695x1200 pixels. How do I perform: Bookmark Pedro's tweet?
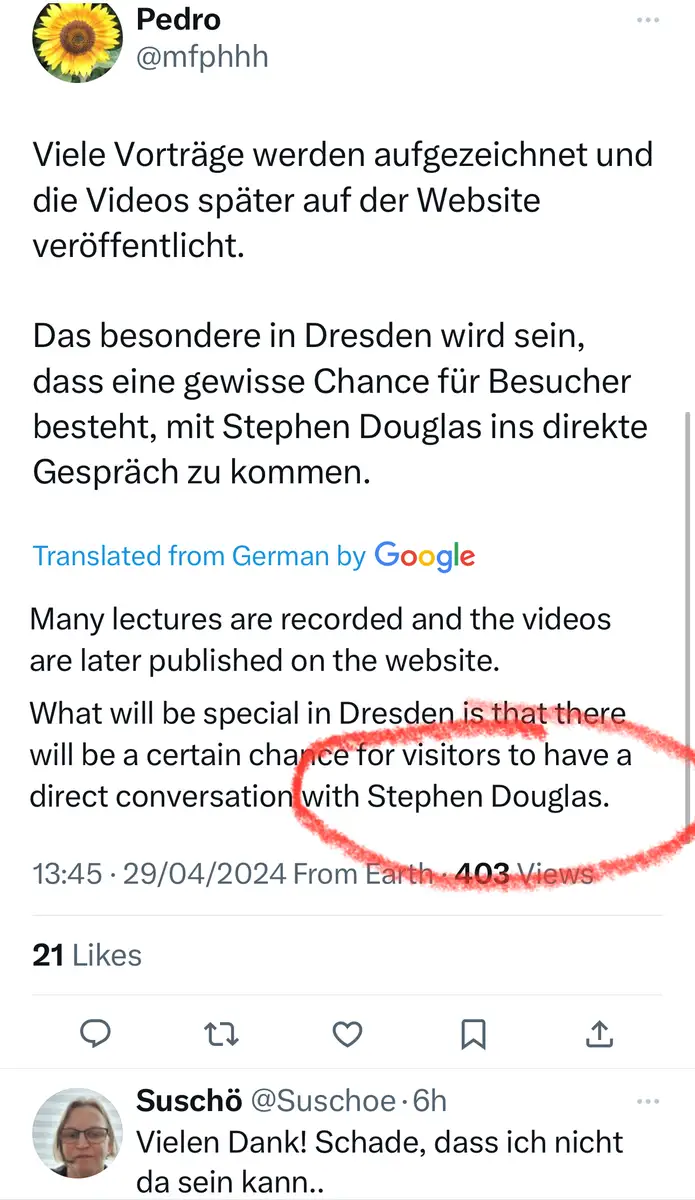473,1033
